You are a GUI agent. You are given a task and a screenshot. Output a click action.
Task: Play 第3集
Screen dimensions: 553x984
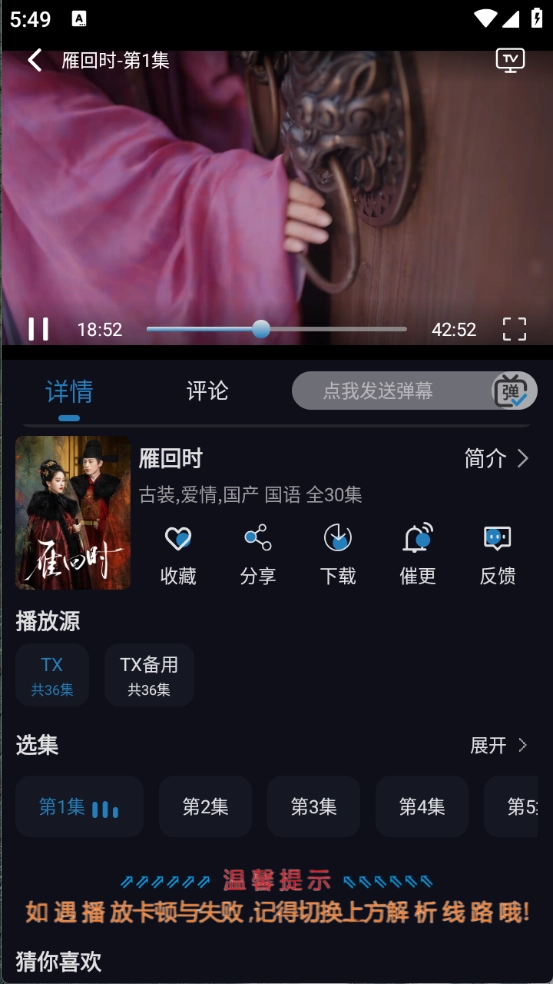(313, 806)
